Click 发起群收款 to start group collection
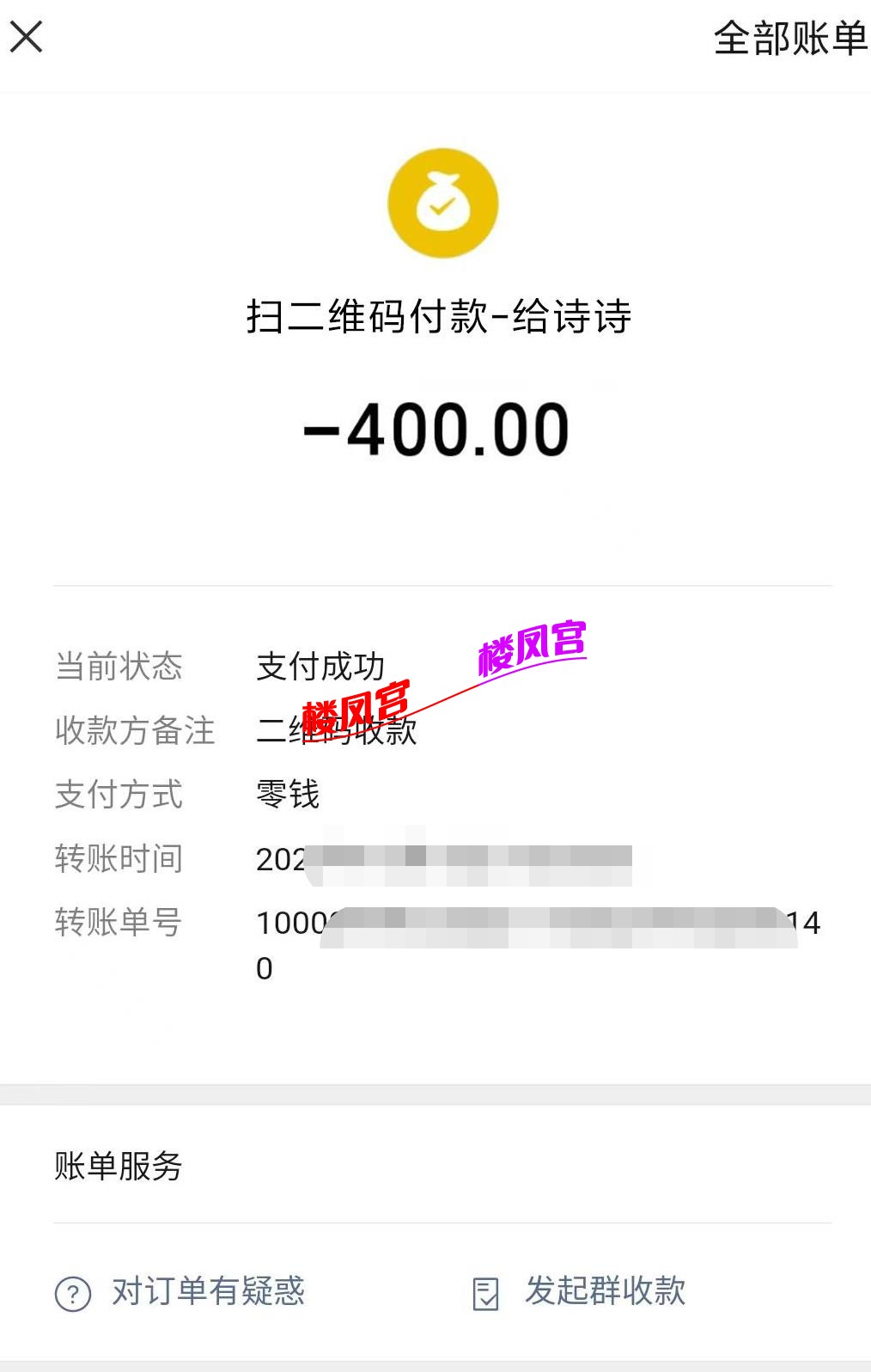Image resolution: width=871 pixels, height=1372 pixels. point(606,1291)
